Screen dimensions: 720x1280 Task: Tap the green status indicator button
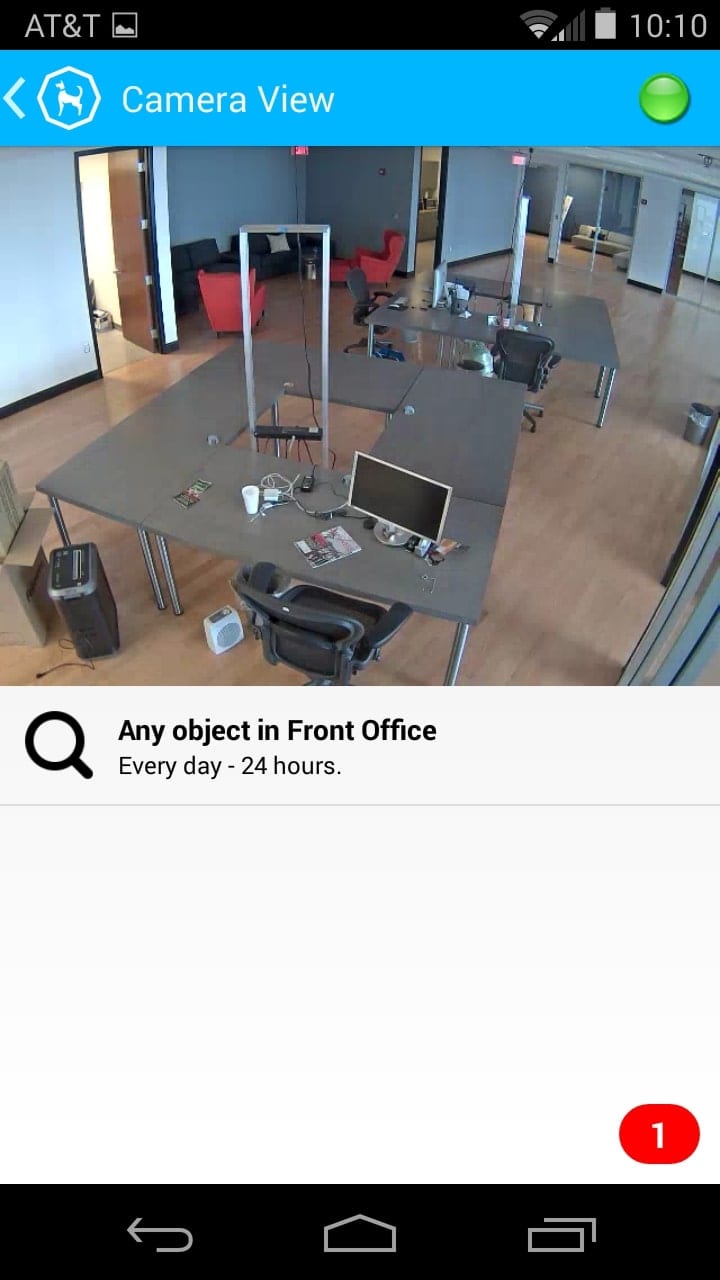pyautogui.click(x=664, y=99)
